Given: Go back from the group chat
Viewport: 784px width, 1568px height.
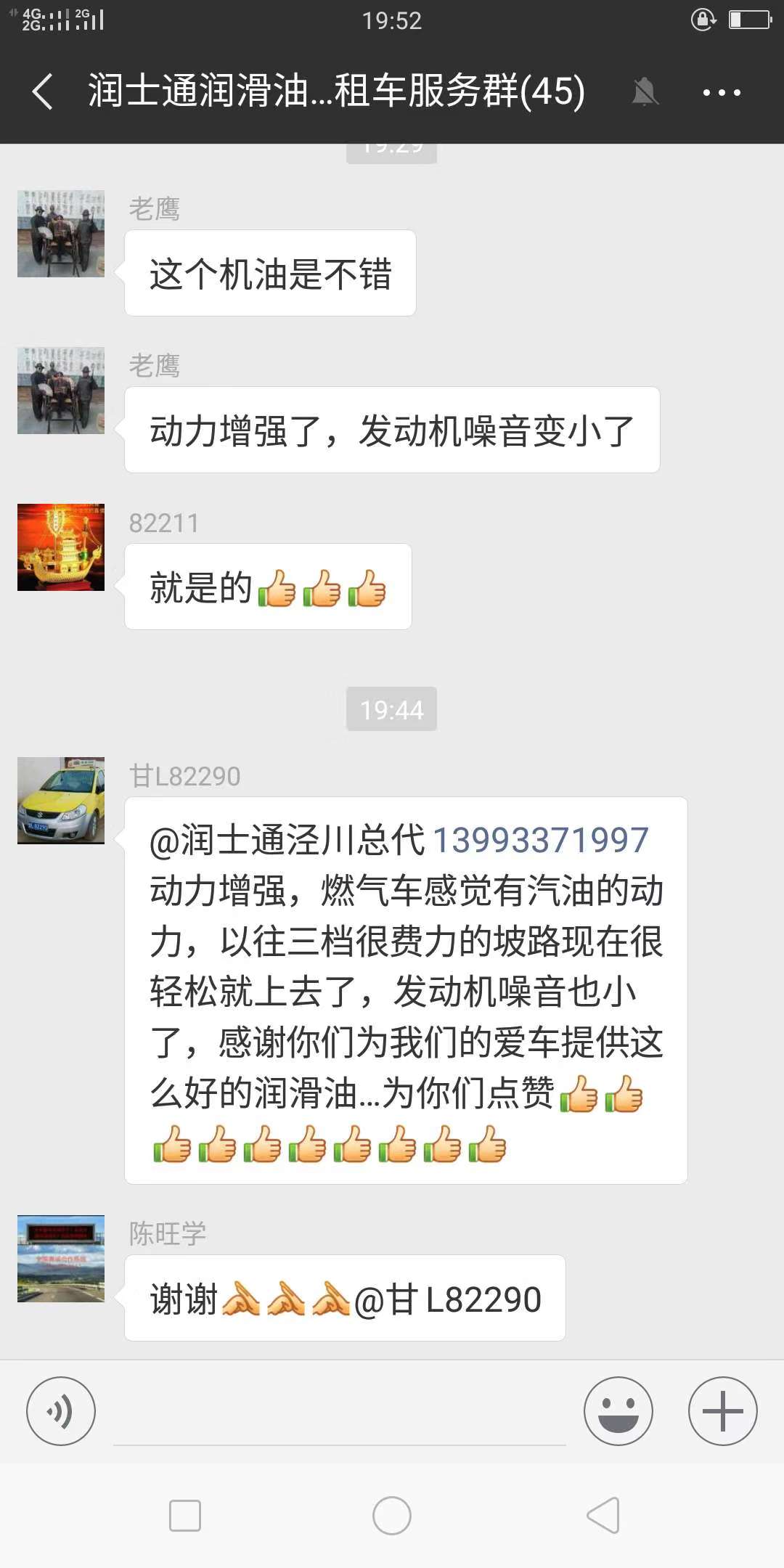Looking at the screenshot, I should point(42,92).
